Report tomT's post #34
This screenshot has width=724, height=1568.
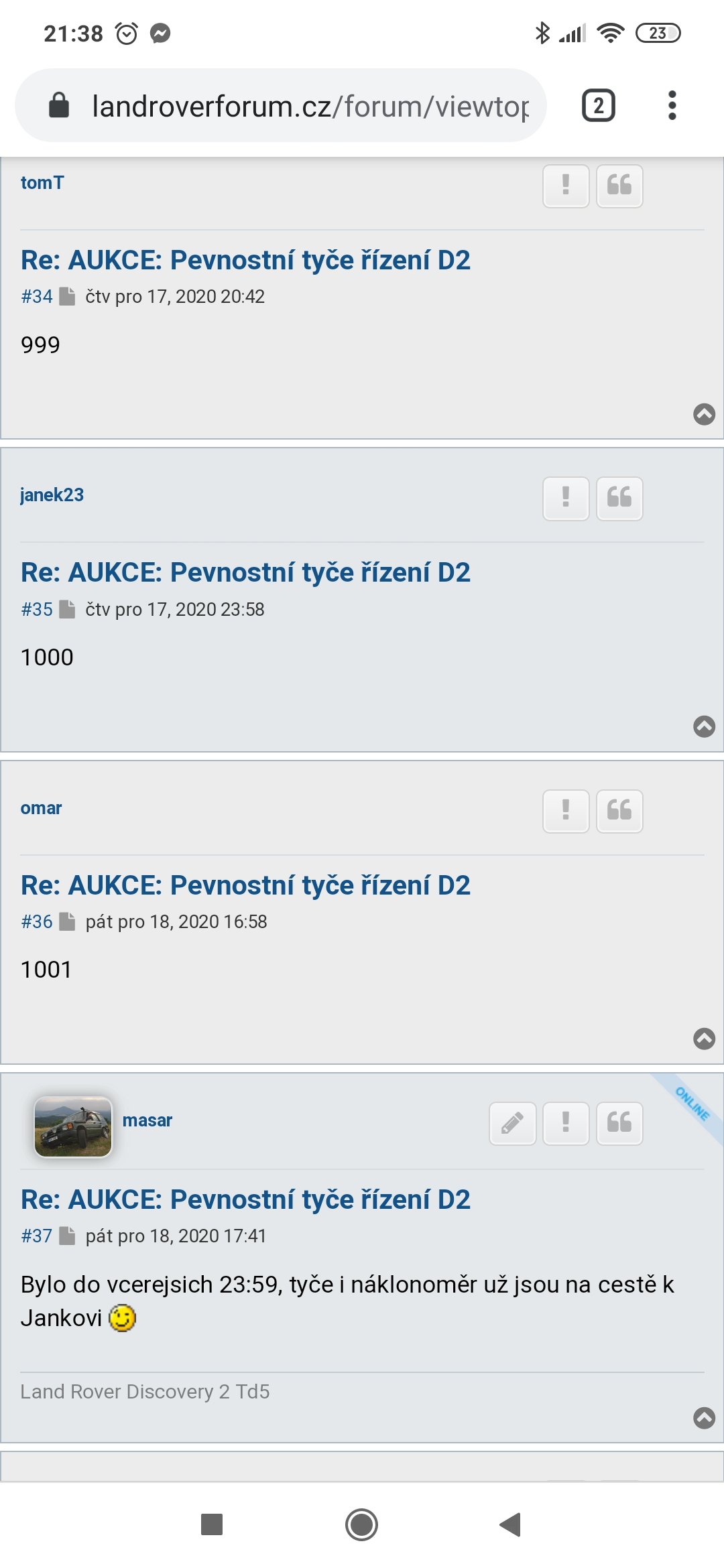point(566,186)
